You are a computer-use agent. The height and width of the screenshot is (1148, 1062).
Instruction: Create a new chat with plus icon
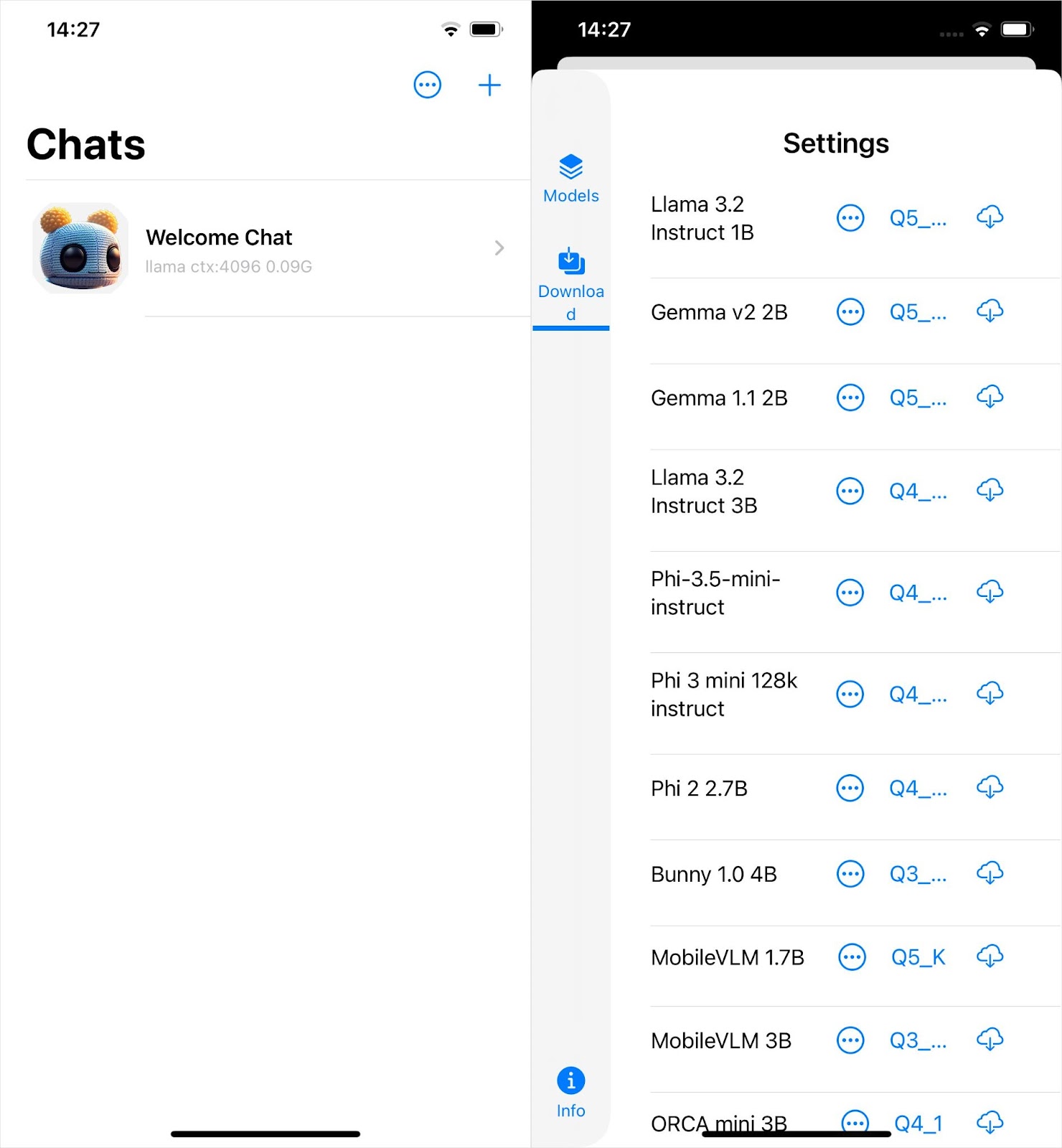[489, 85]
